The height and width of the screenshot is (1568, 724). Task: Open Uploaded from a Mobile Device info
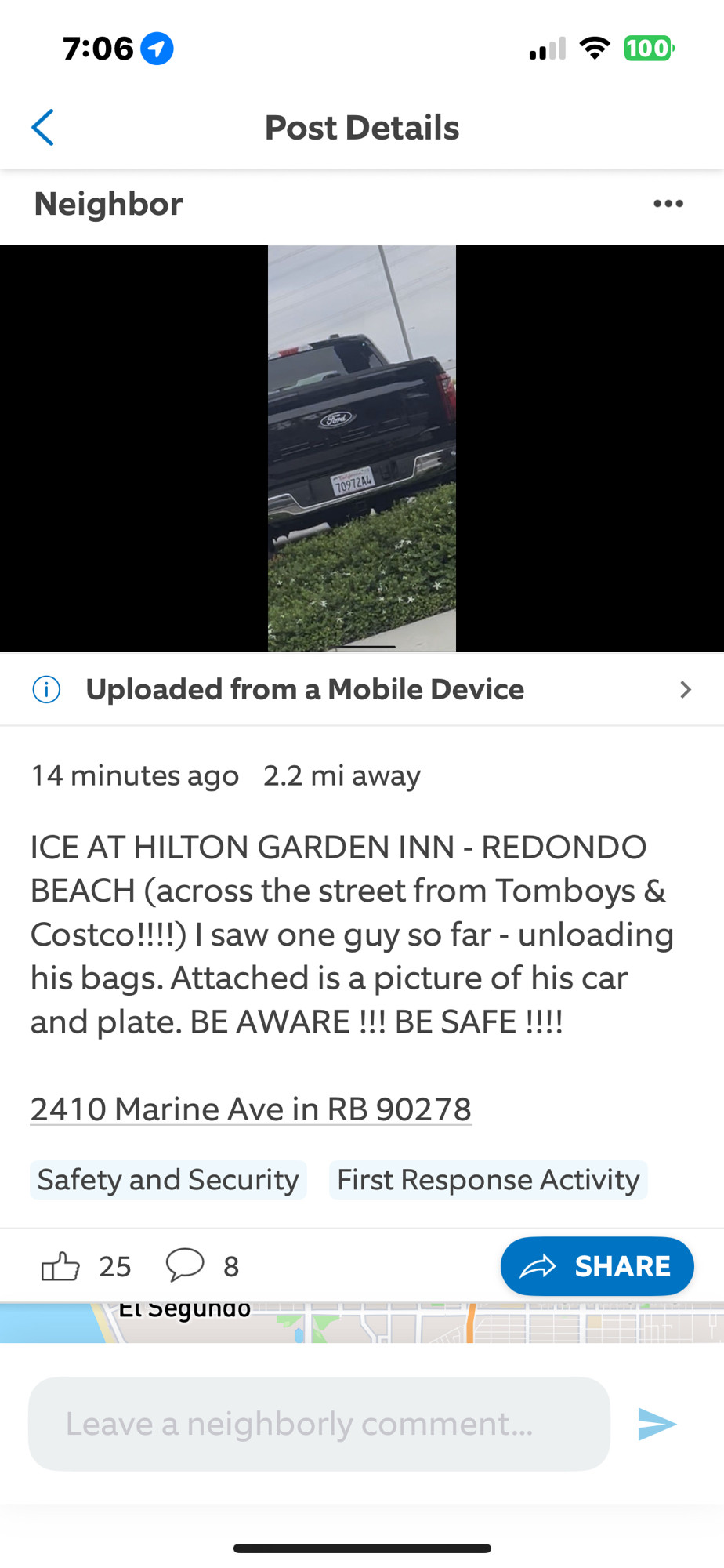(x=362, y=690)
